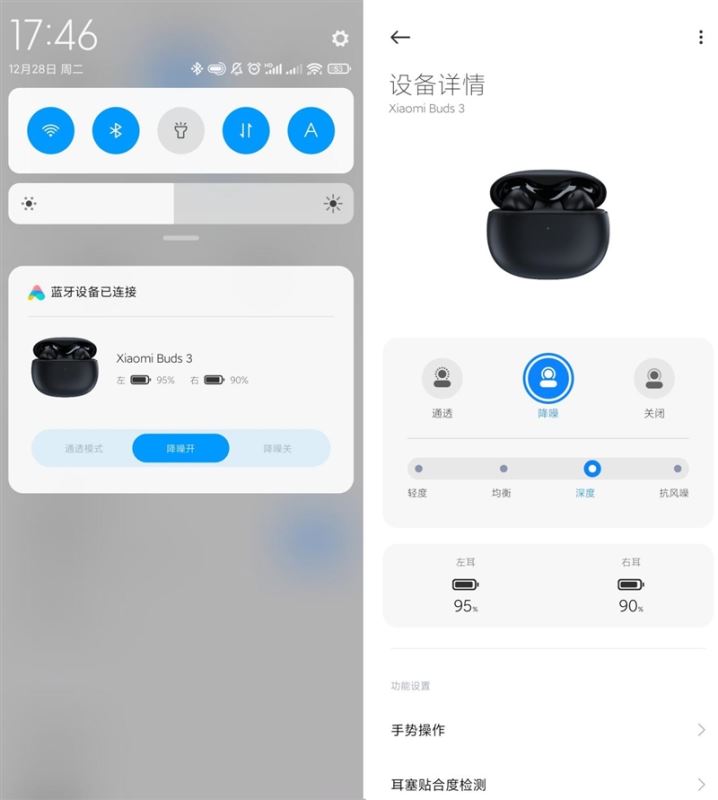Screen dimensions: 718x800
Task: Select 降噪开 in the notification card
Action: click(181, 449)
